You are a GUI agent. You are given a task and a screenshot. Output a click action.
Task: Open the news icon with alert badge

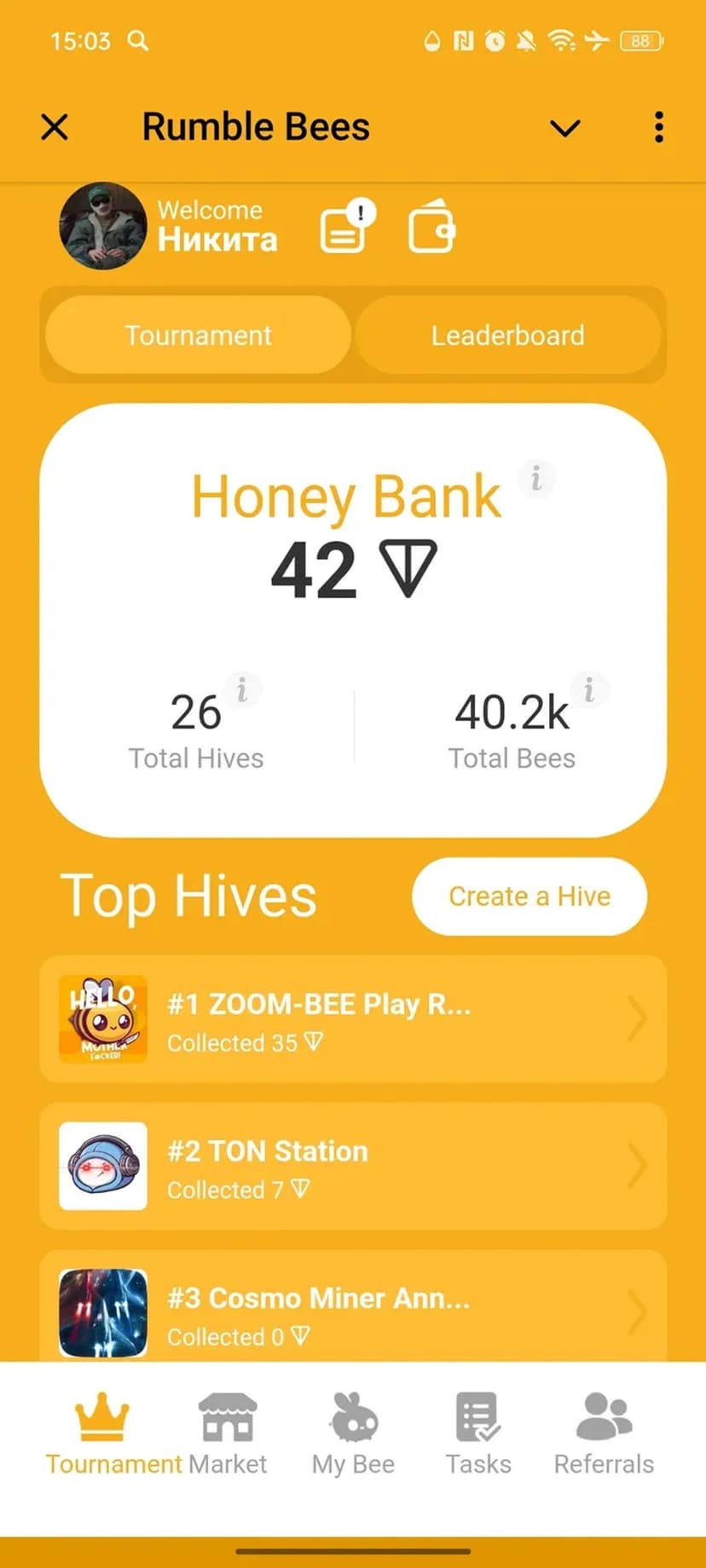[x=345, y=228]
